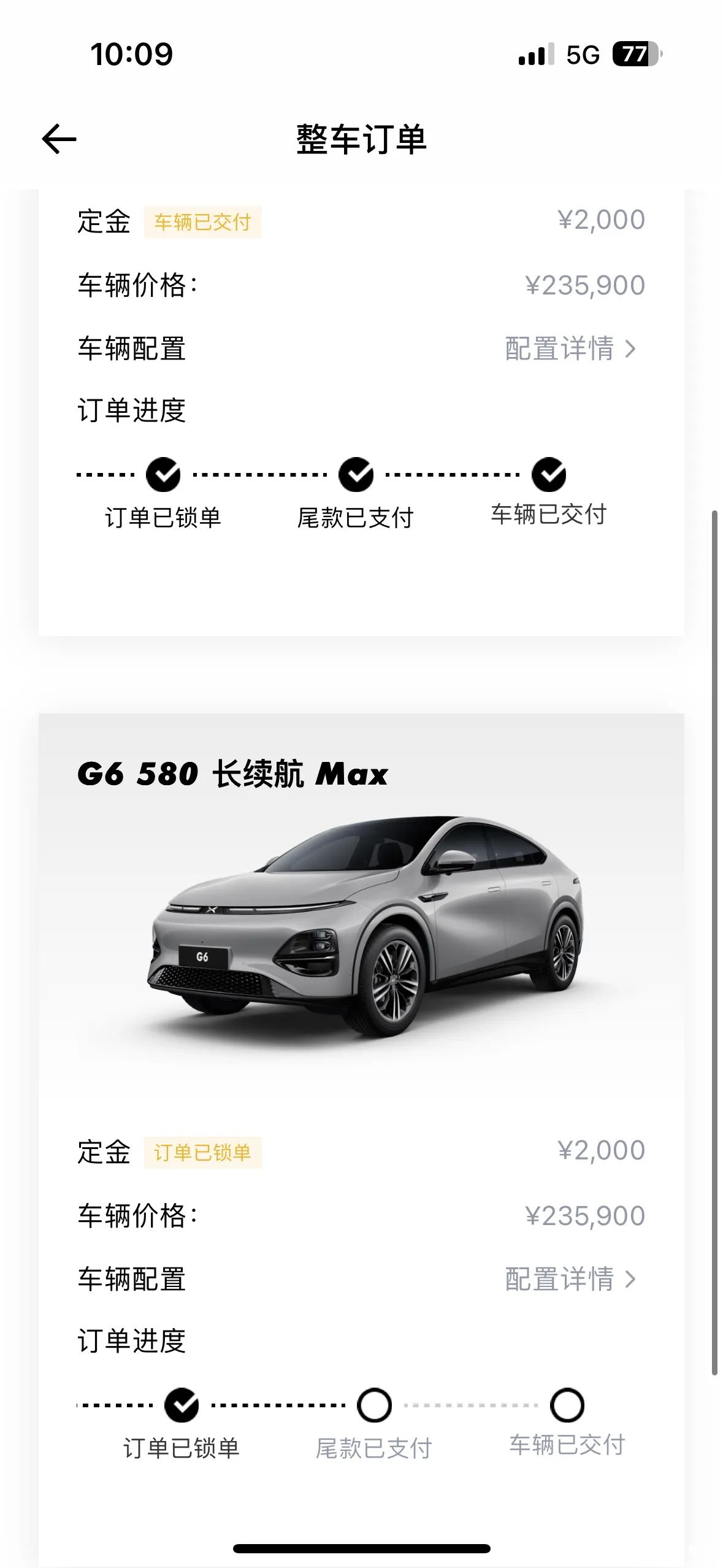Image resolution: width=723 pixels, height=1568 pixels.
Task: Open the G6 580 长续航 Max order card
Action: click(x=361, y=920)
